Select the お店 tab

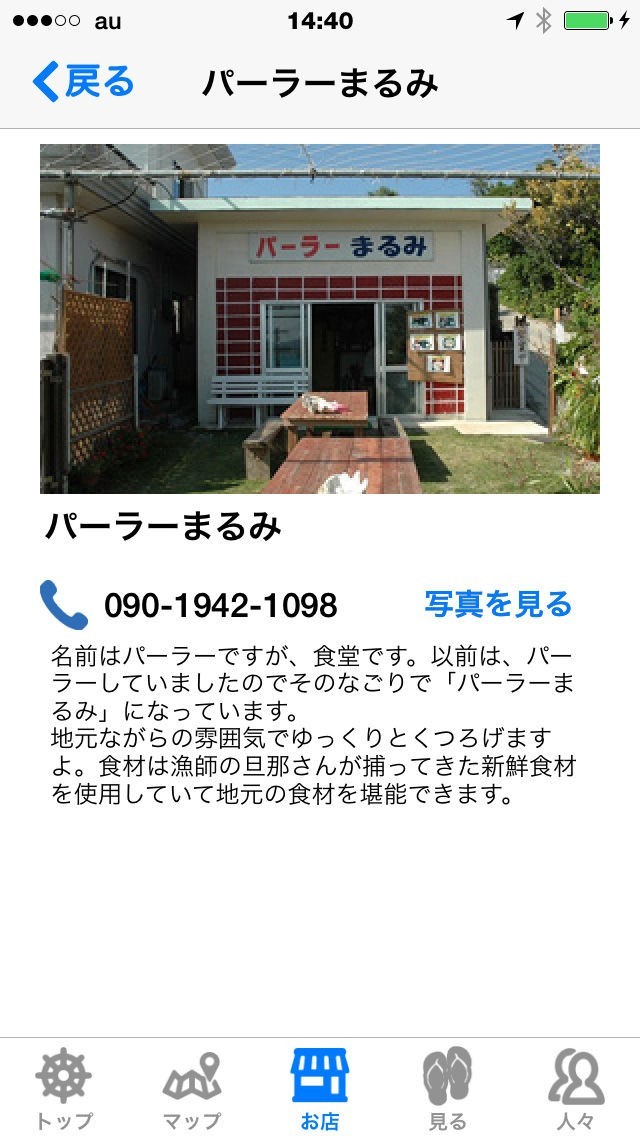click(x=320, y=1088)
